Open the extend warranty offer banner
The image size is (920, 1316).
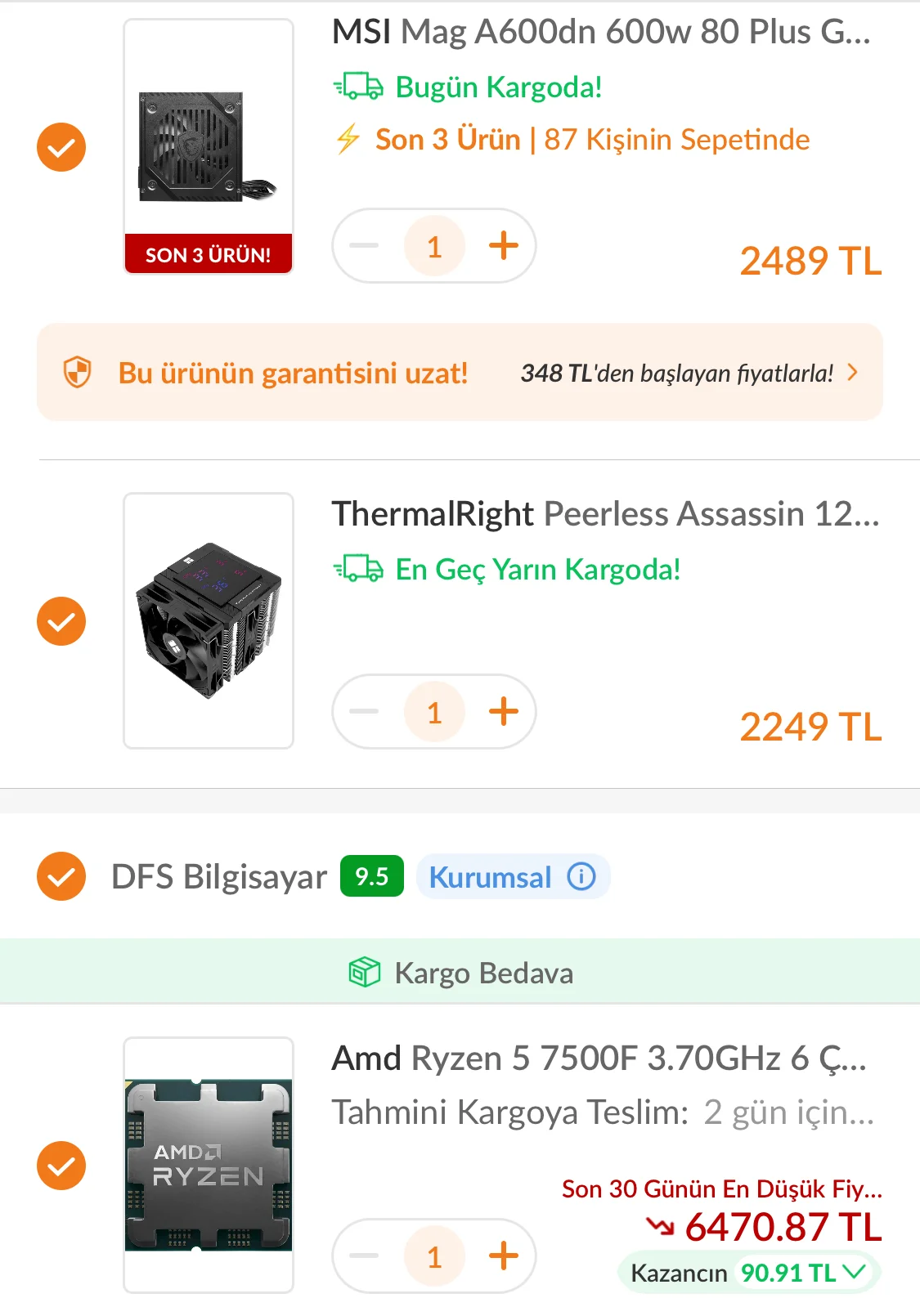click(x=460, y=373)
